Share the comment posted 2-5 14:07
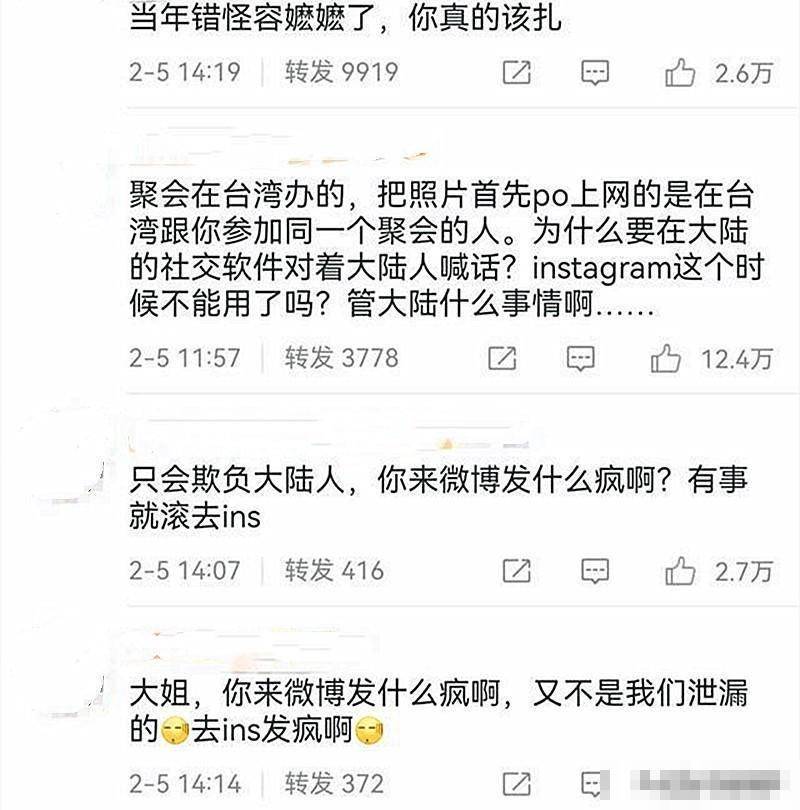This screenshot has width=800, height=810. pyautogui.click(x=516, y=571)
